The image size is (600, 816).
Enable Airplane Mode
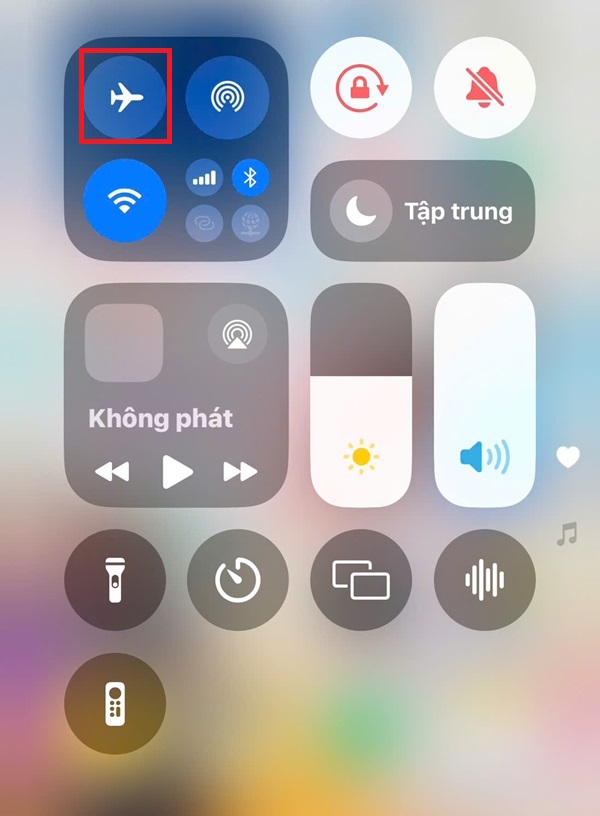coord(126,98)
